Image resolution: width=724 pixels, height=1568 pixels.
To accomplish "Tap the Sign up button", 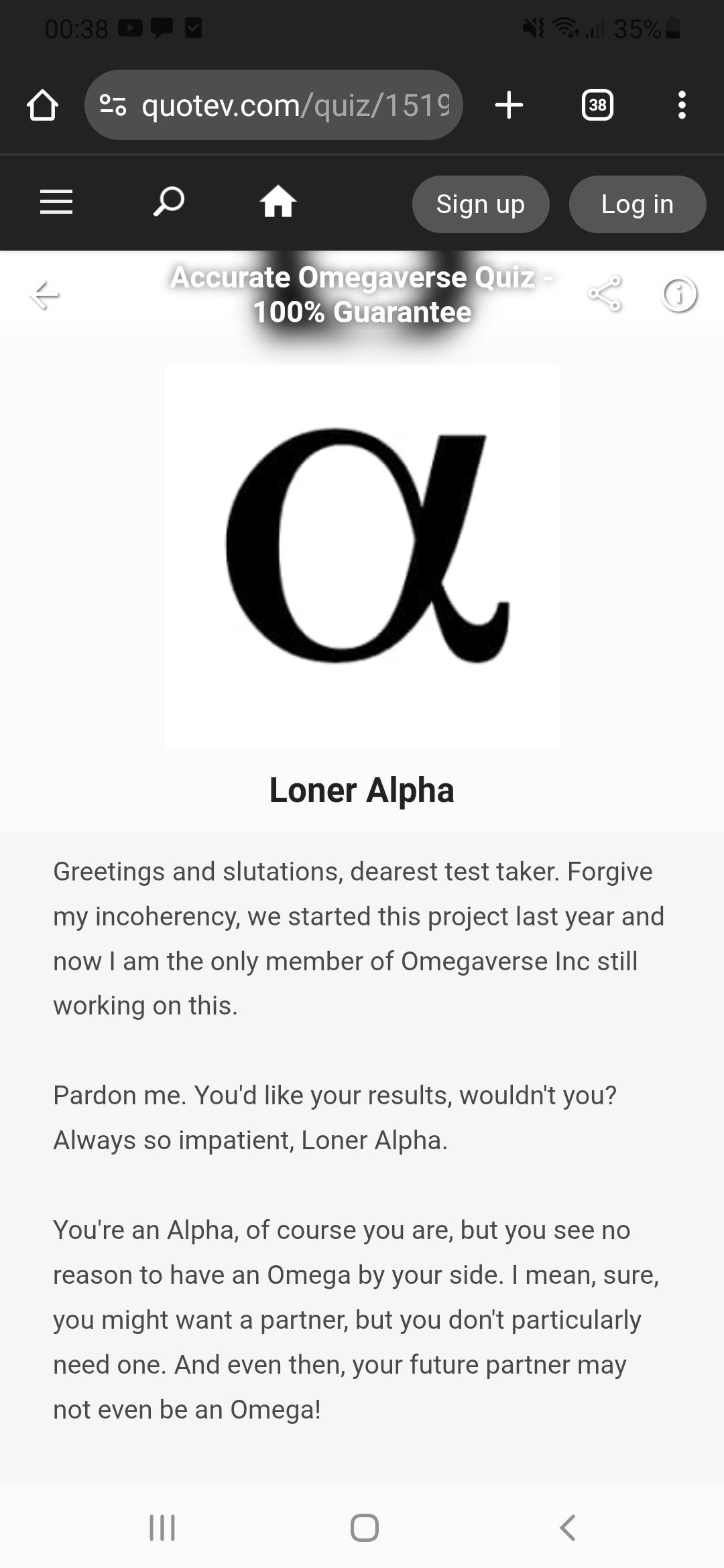I will 481,204.
